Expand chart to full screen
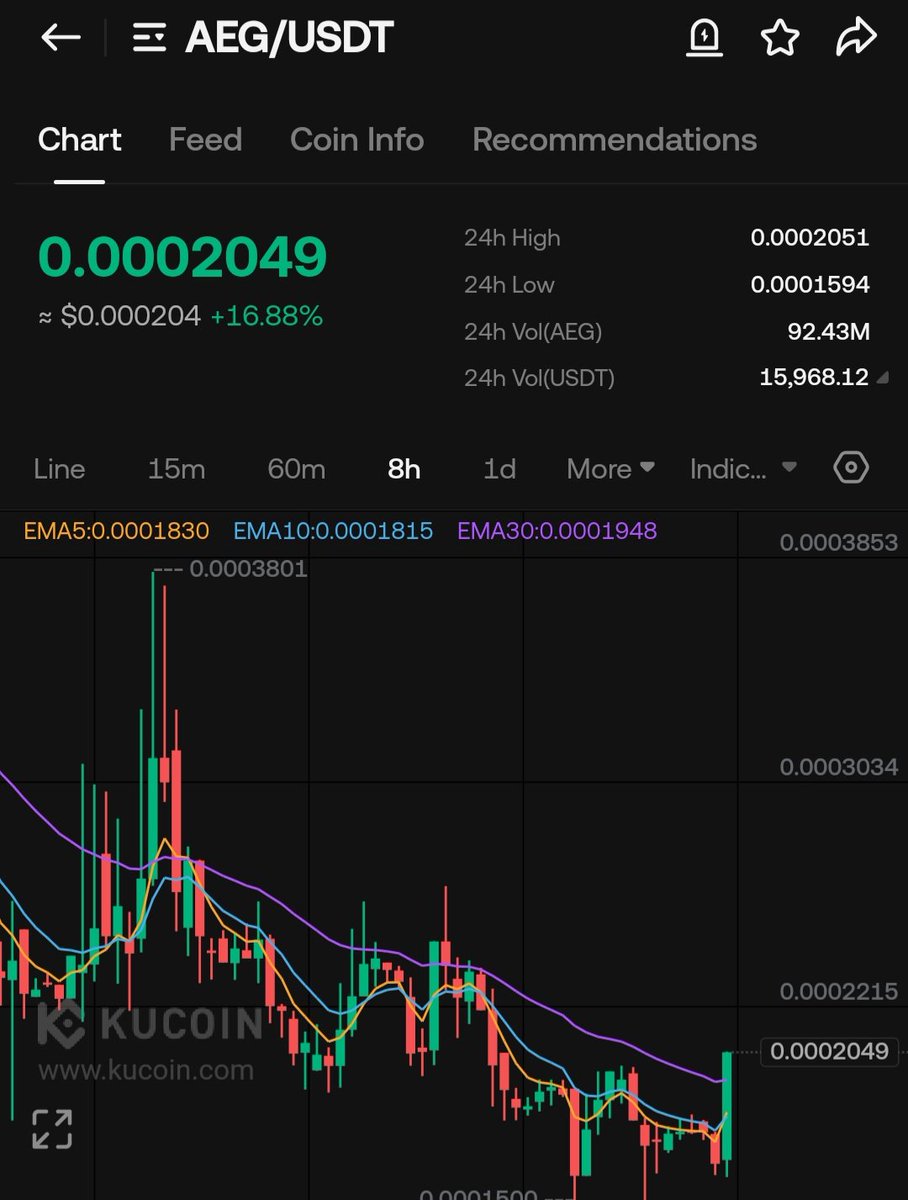 click(52, 1129)
